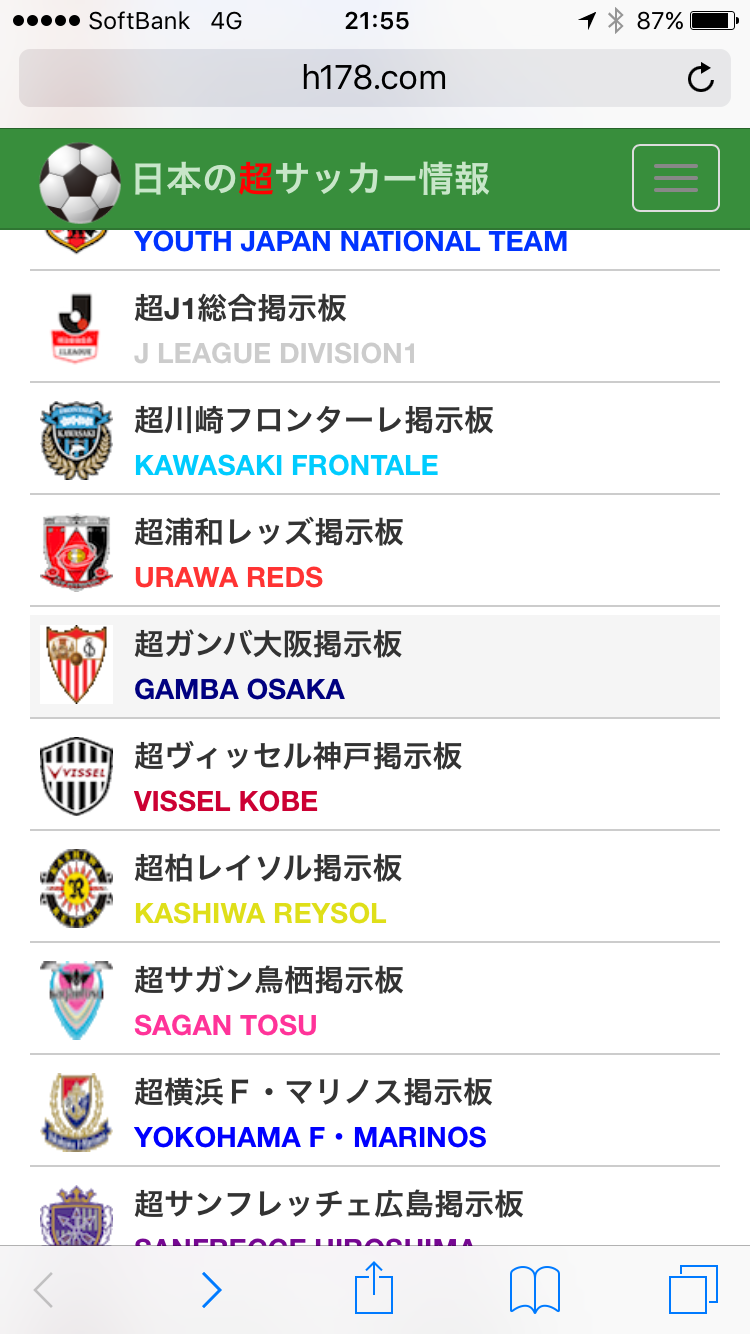Open Safari bookmarks
750x1334 pixels.
[535, 1290]
